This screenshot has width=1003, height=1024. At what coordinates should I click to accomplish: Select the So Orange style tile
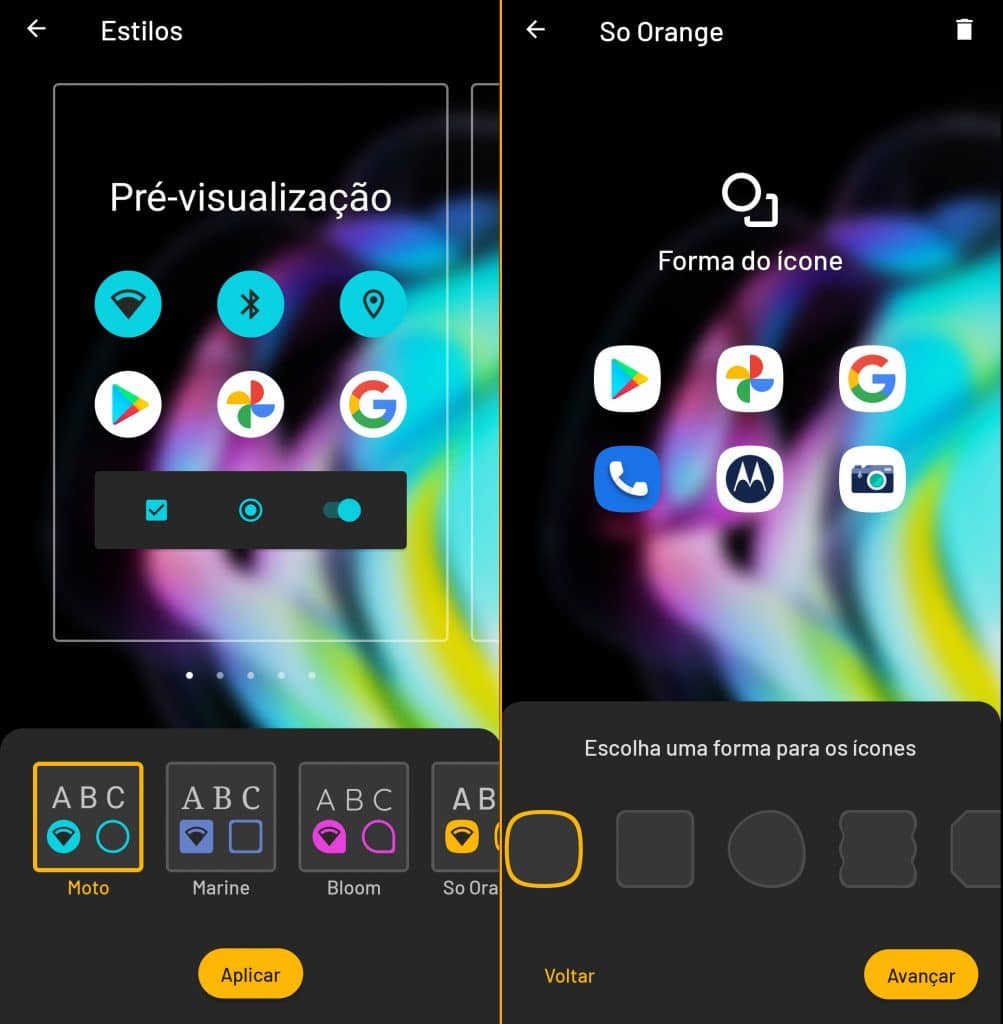click(466, 817)
